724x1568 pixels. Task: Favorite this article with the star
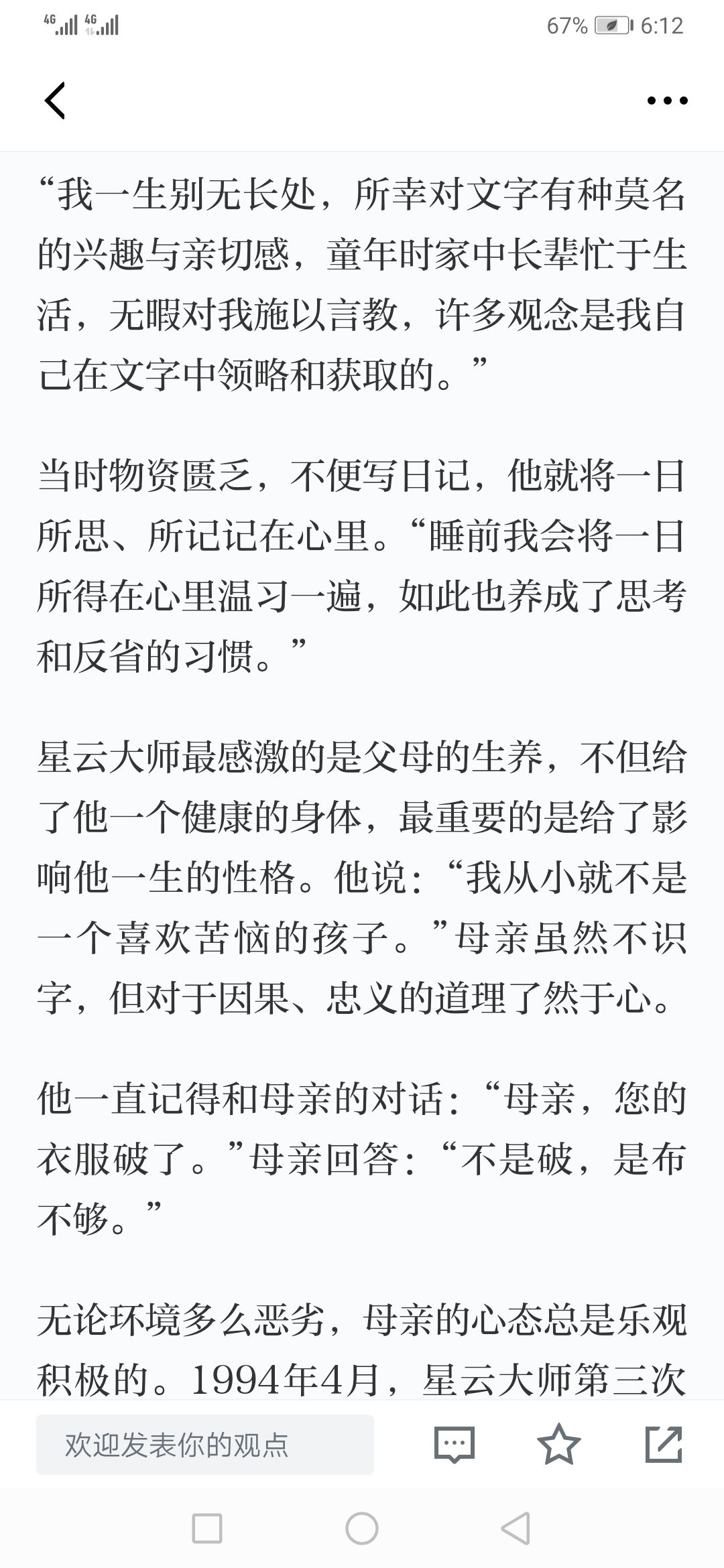pyautogui.click(x=559, y=1444)
